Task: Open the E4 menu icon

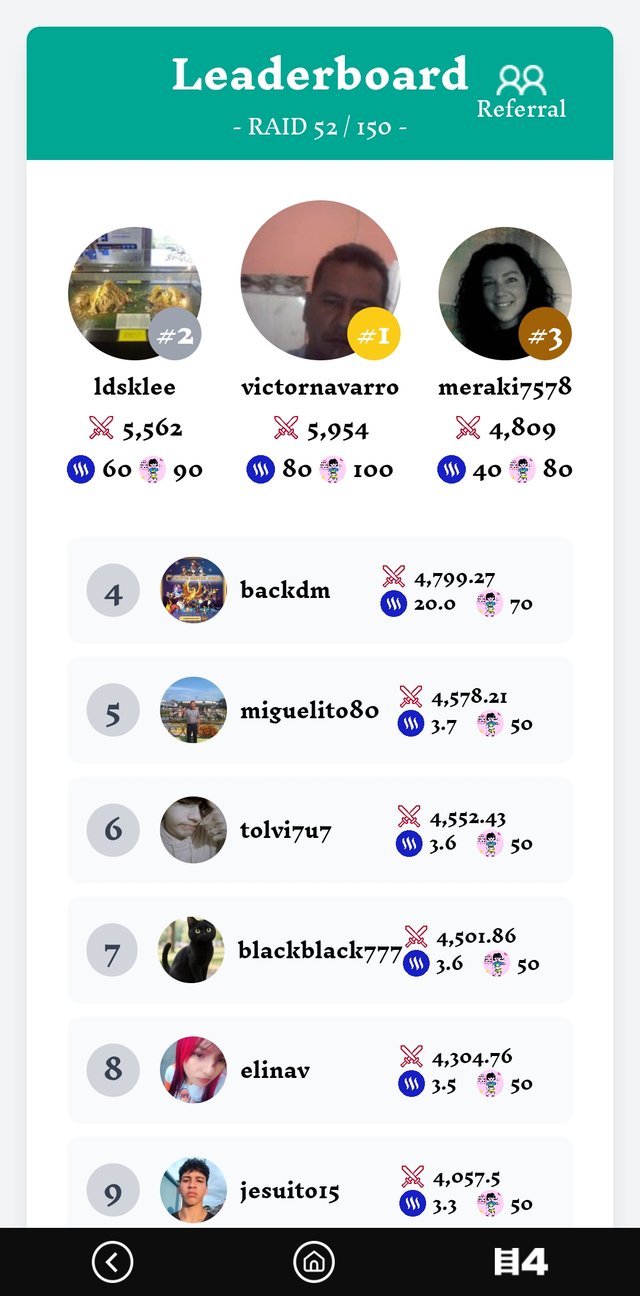Action: point(521,1262)
